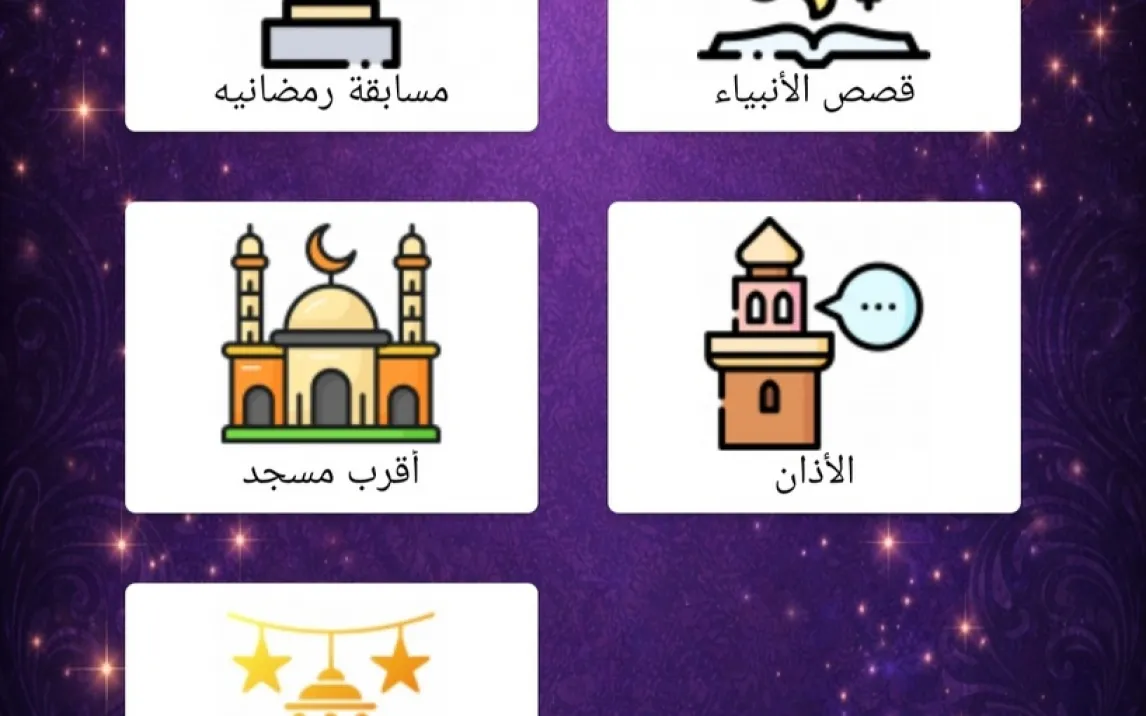The image size is (1146, 716).
Task: Select the أقرب مسجد tile
Action: coord(331,357)
